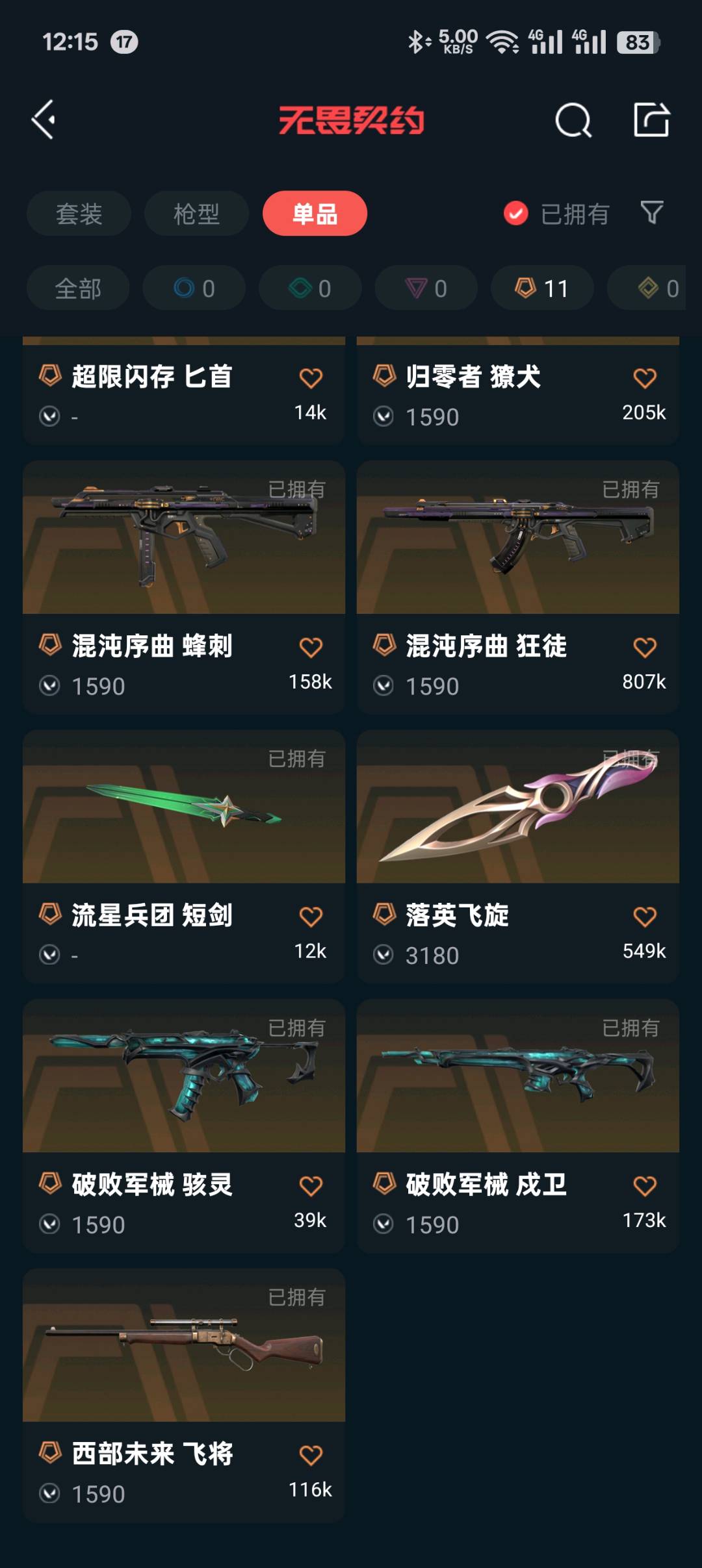Select the 单品 tab
This screenshot has height=1568, width=702.
point(315,214)
